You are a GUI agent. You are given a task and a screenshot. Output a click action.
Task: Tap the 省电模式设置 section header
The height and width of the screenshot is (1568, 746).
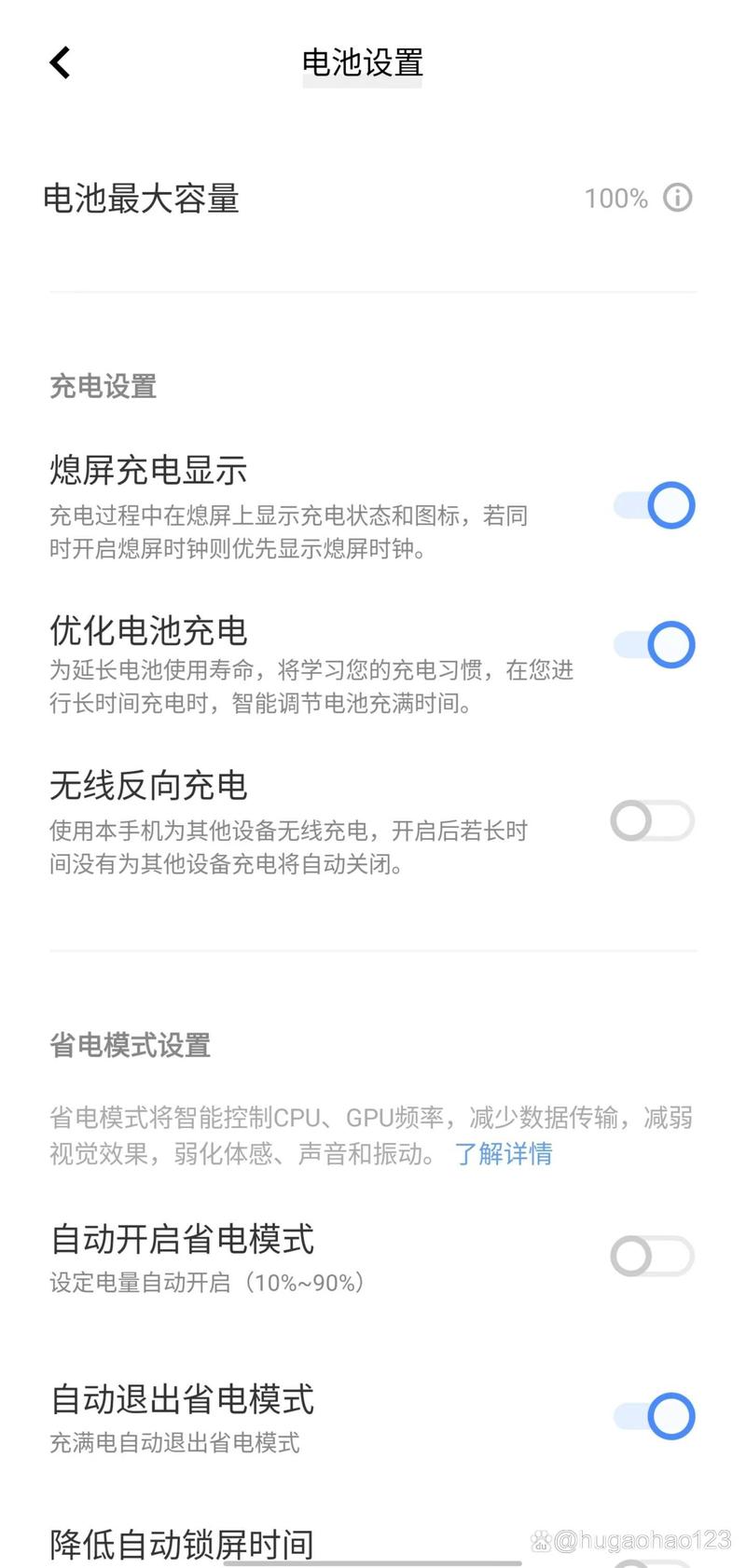131,1046
